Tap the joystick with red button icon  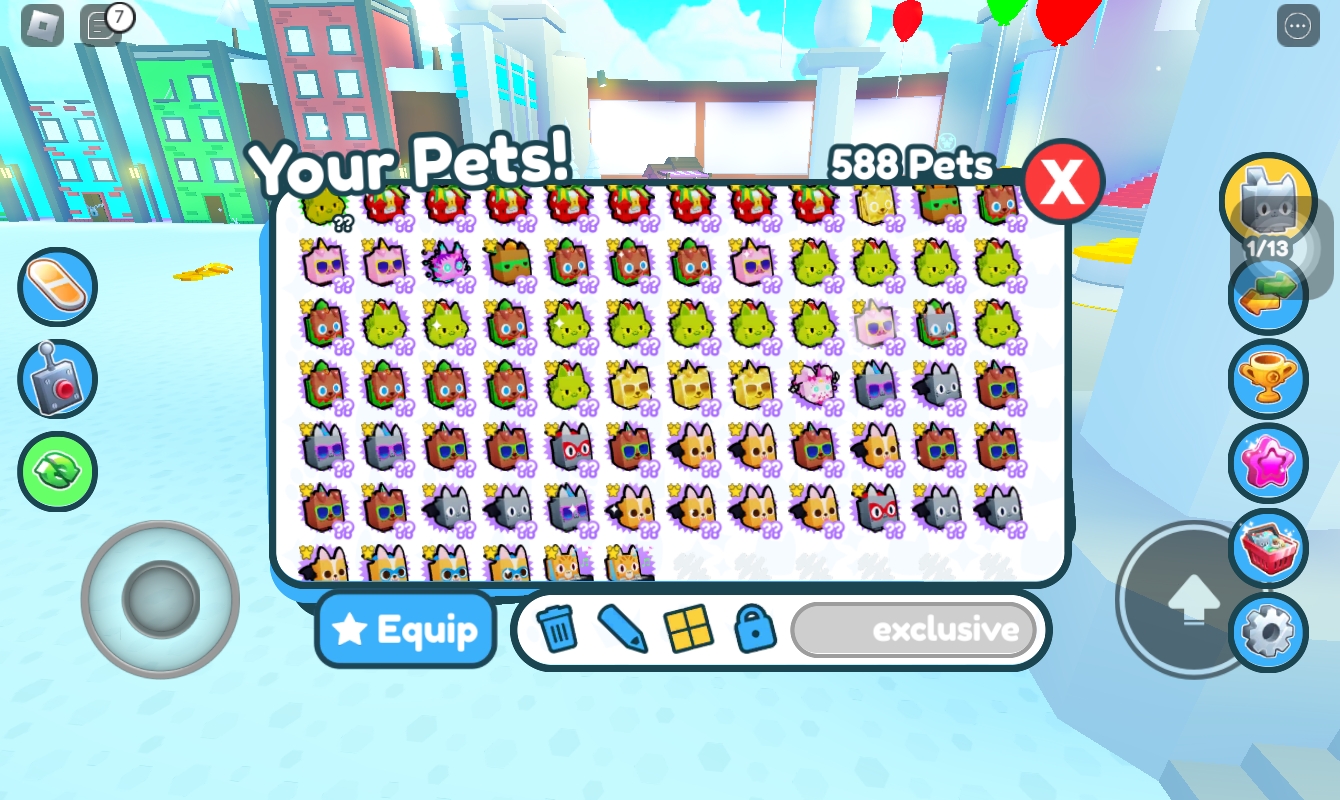[x=57, y=379]
